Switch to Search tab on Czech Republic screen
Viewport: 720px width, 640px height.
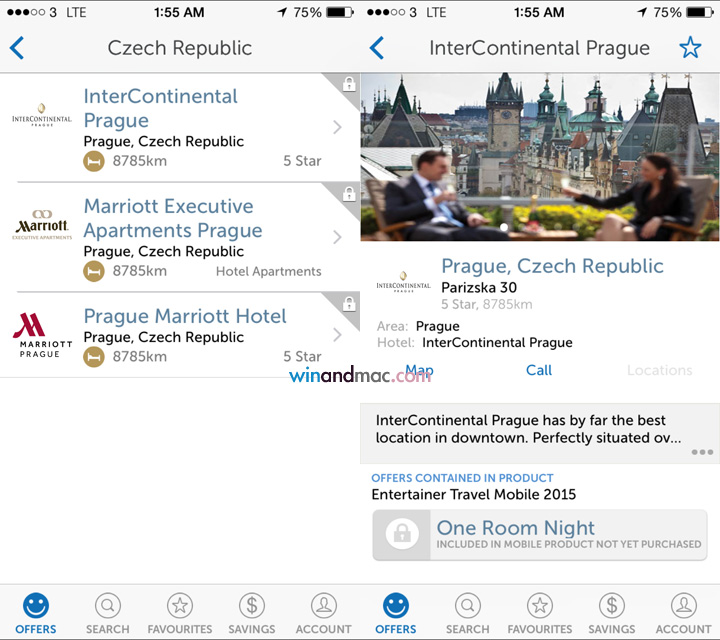108,612
